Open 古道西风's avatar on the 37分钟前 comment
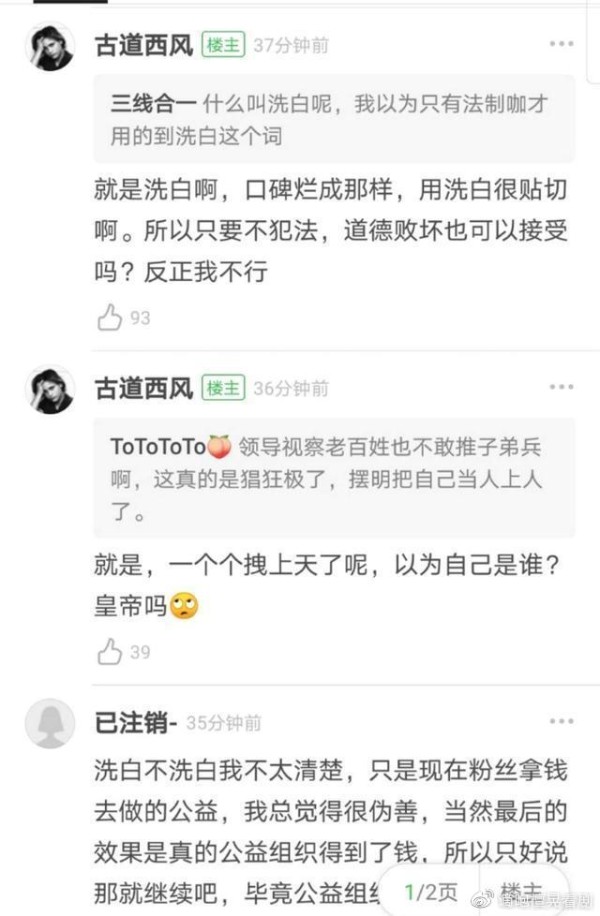 point(49,46)
